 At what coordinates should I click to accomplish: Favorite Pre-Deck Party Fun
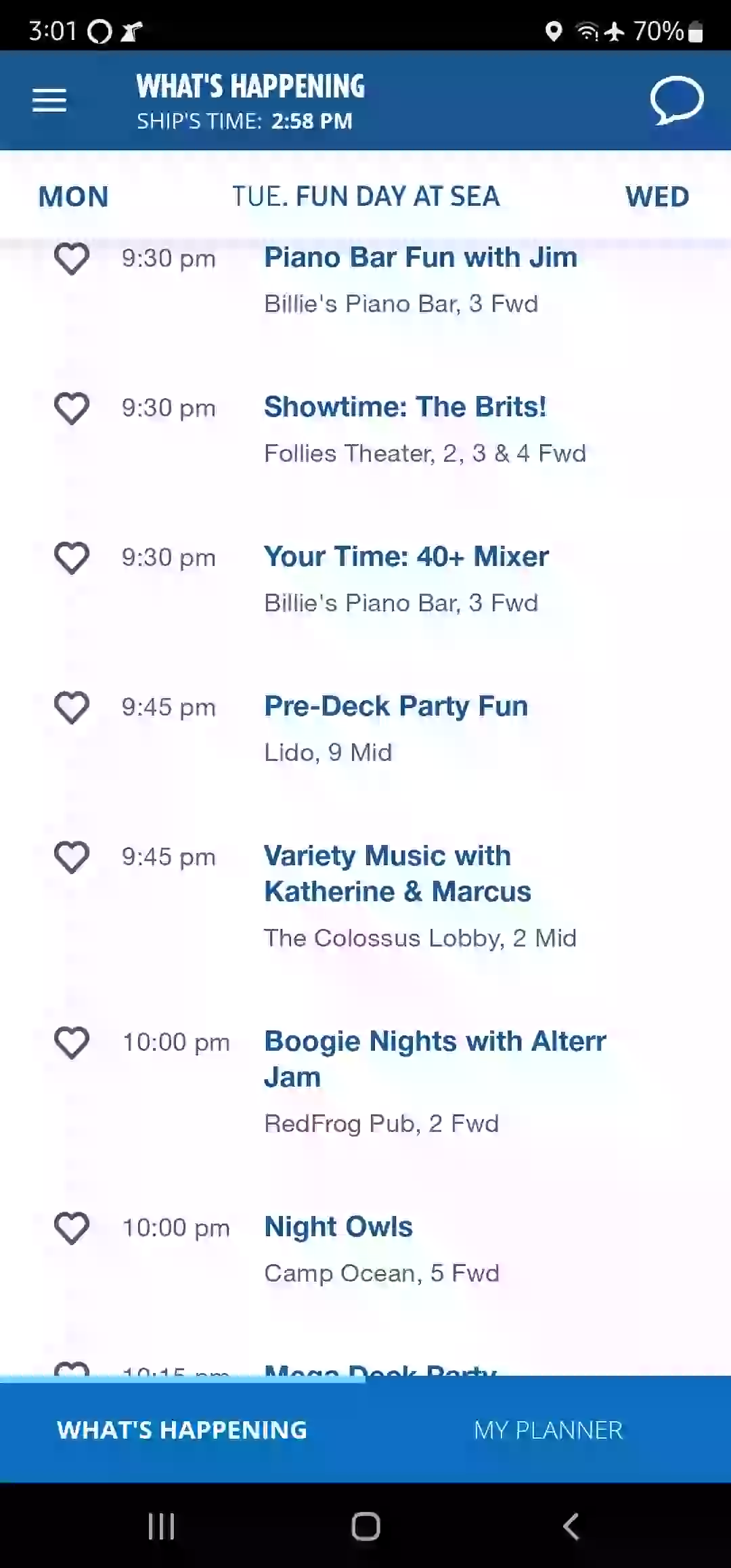pyautogui.click(x=72, y=707)
